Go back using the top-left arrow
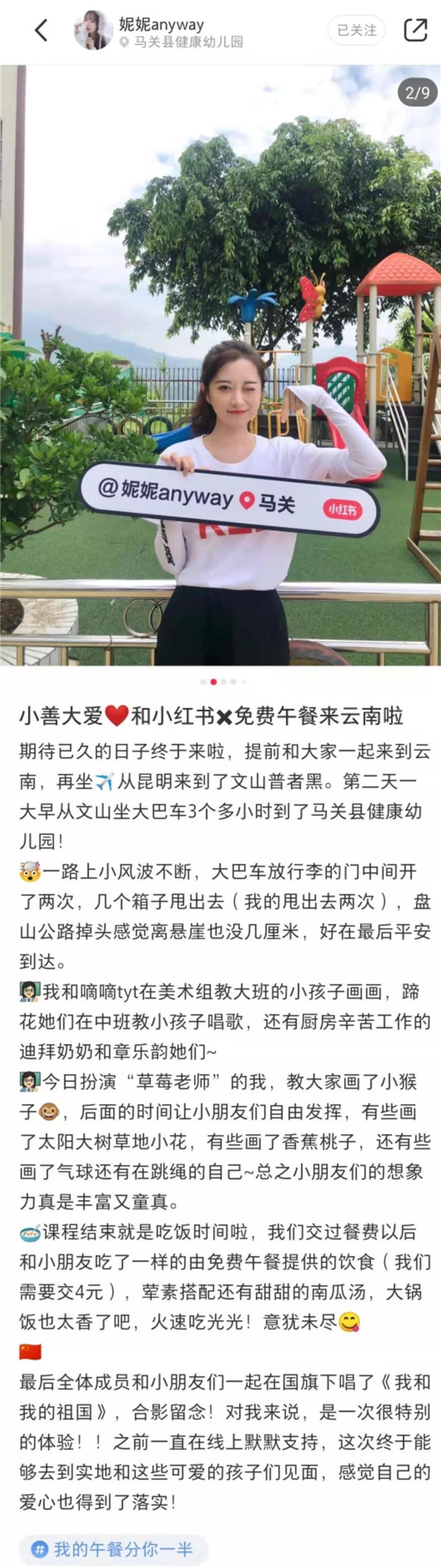Image resolution: width=441 pixels, height=1568 pixels. pyautogui.click(x=41, y=30)
